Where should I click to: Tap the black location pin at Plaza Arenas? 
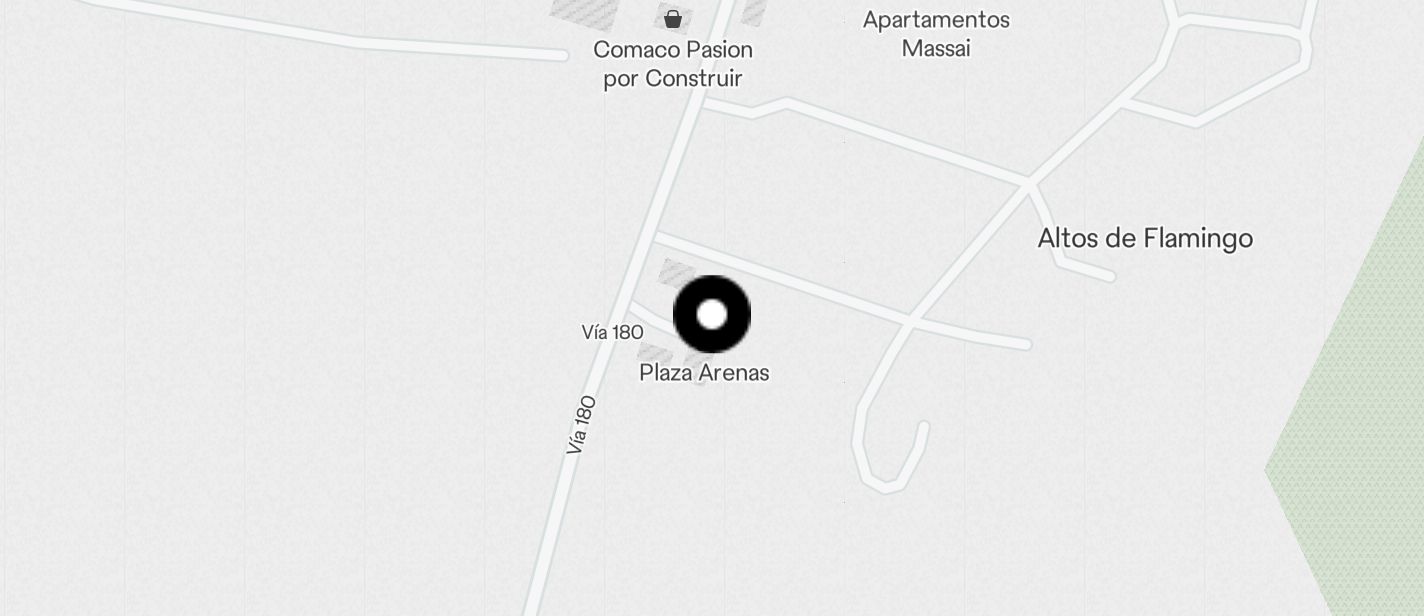click(x=712, y=315)
